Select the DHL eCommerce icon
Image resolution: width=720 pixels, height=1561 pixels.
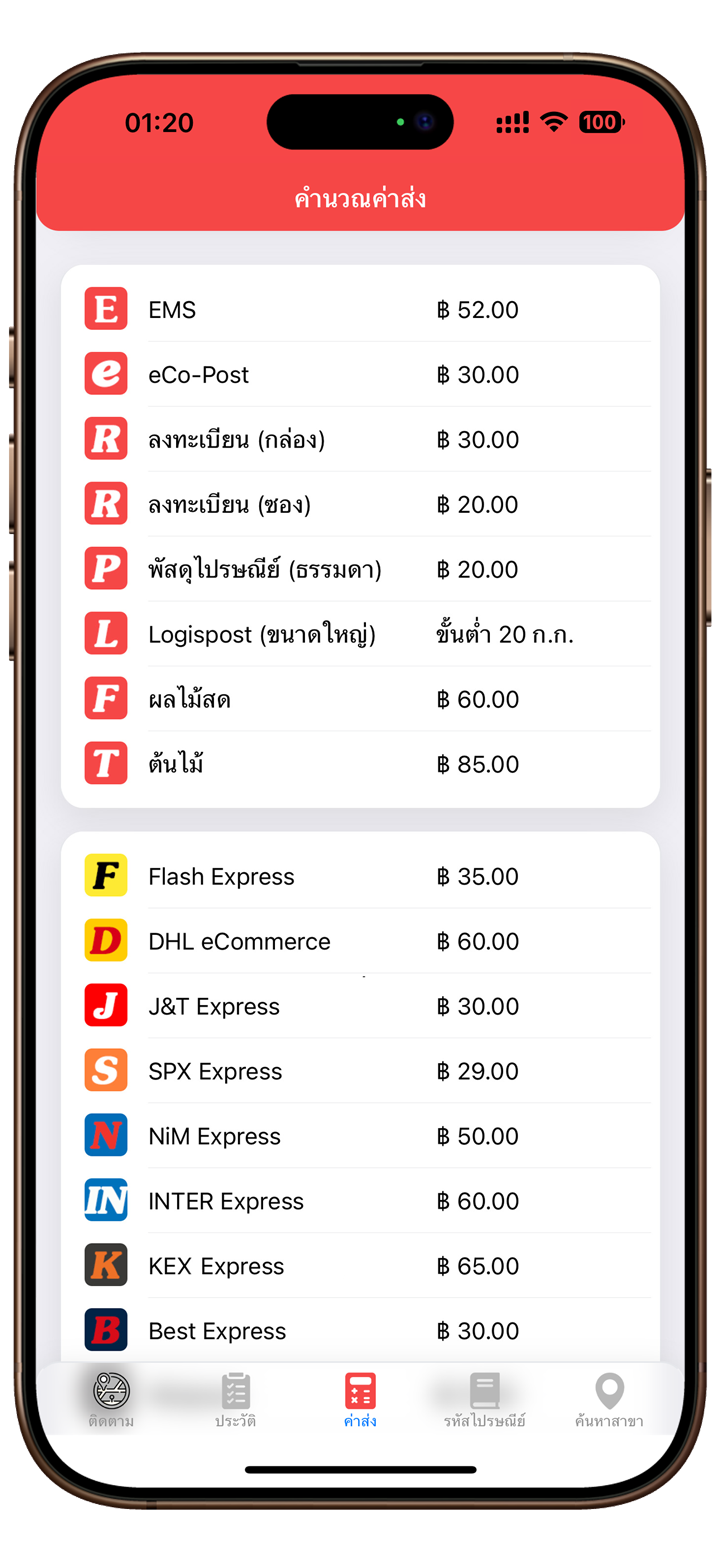(105, 940)
